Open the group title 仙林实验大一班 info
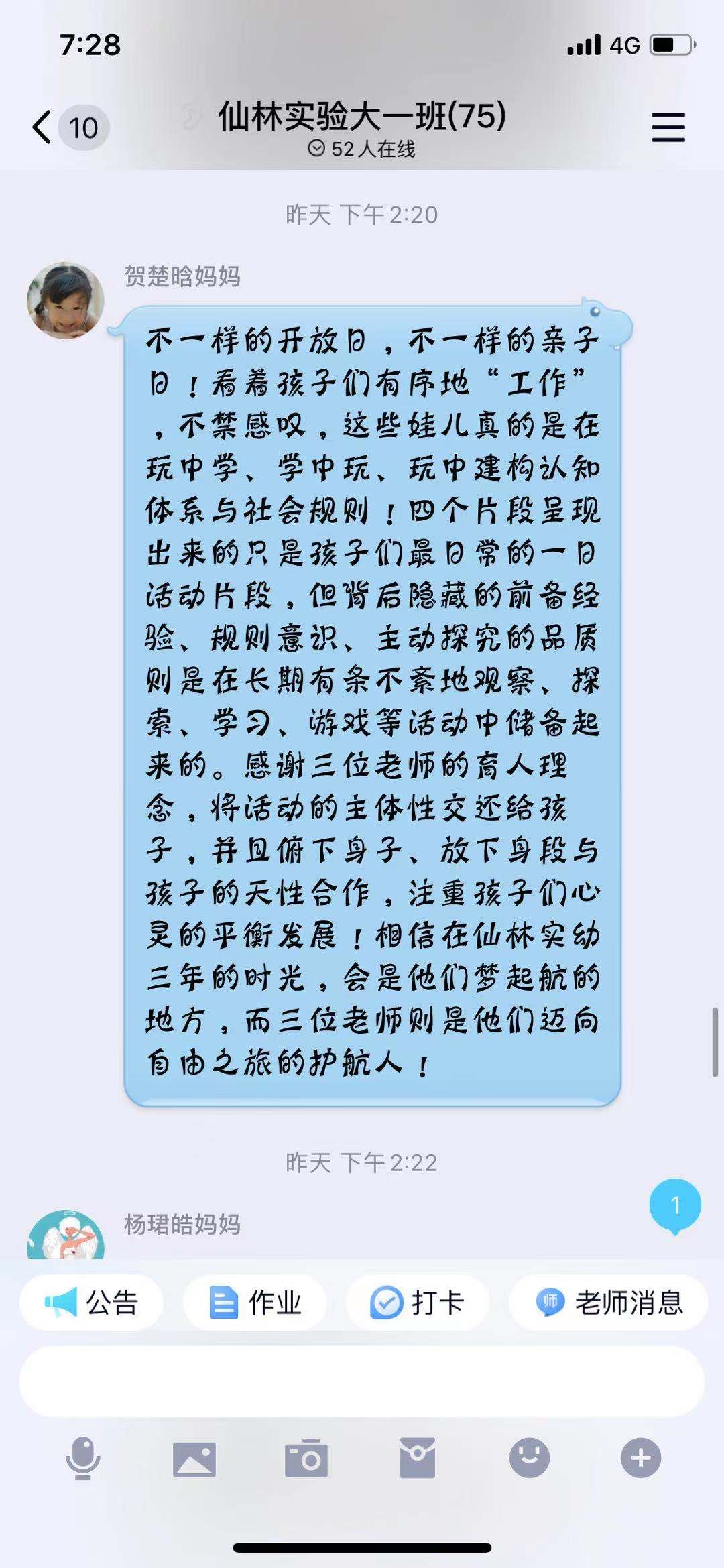Viewport: 724px width, 1568px height. (362, 117)
